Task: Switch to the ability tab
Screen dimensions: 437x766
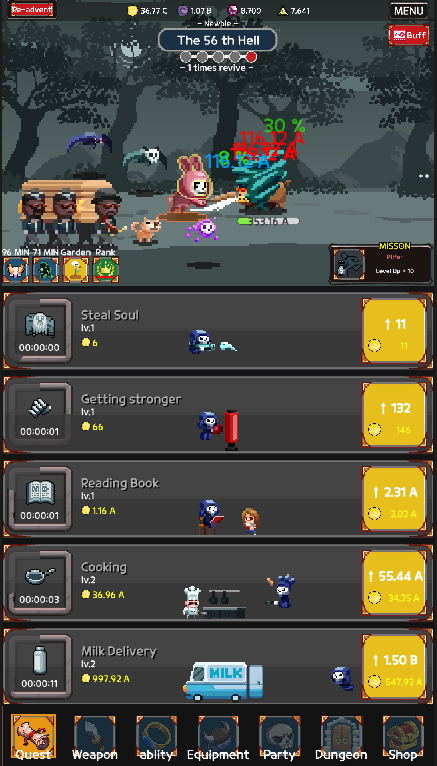Action: [x=156, y=738]
